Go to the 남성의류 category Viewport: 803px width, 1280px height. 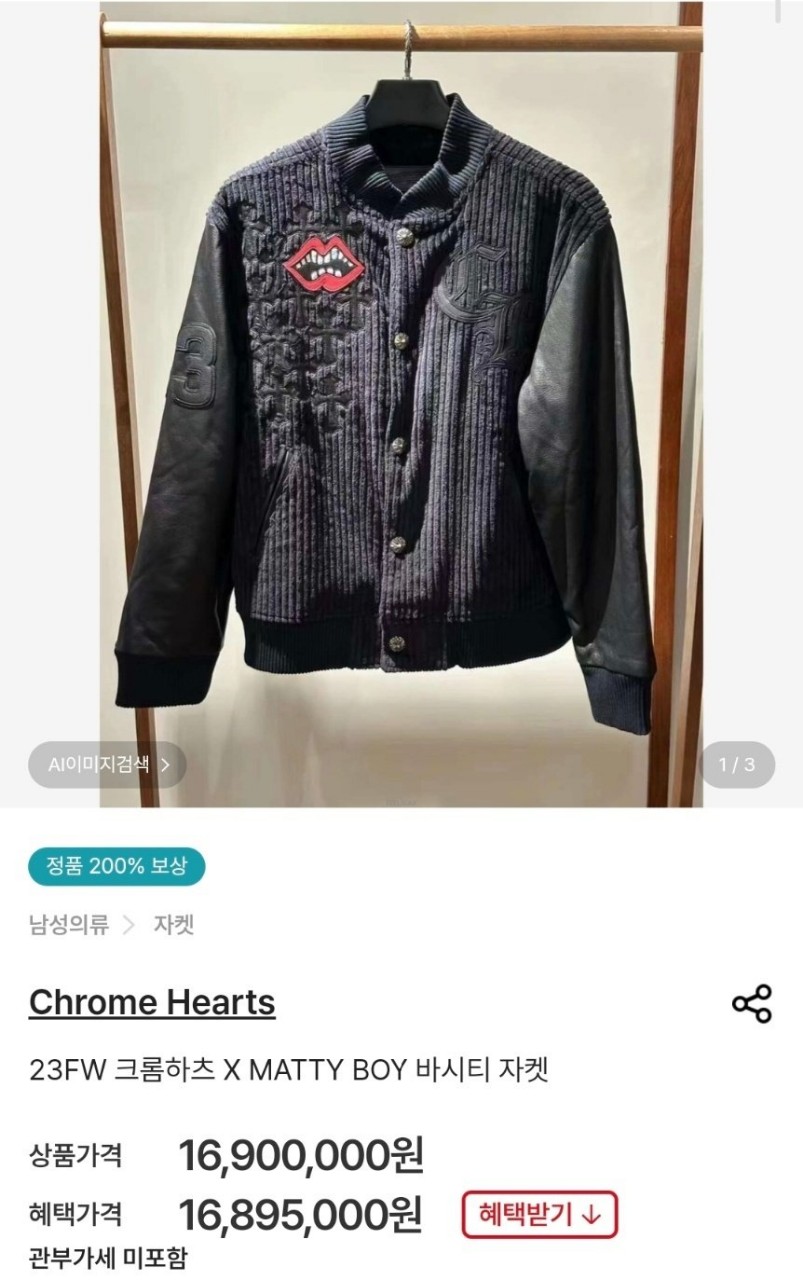click(69, 924)
